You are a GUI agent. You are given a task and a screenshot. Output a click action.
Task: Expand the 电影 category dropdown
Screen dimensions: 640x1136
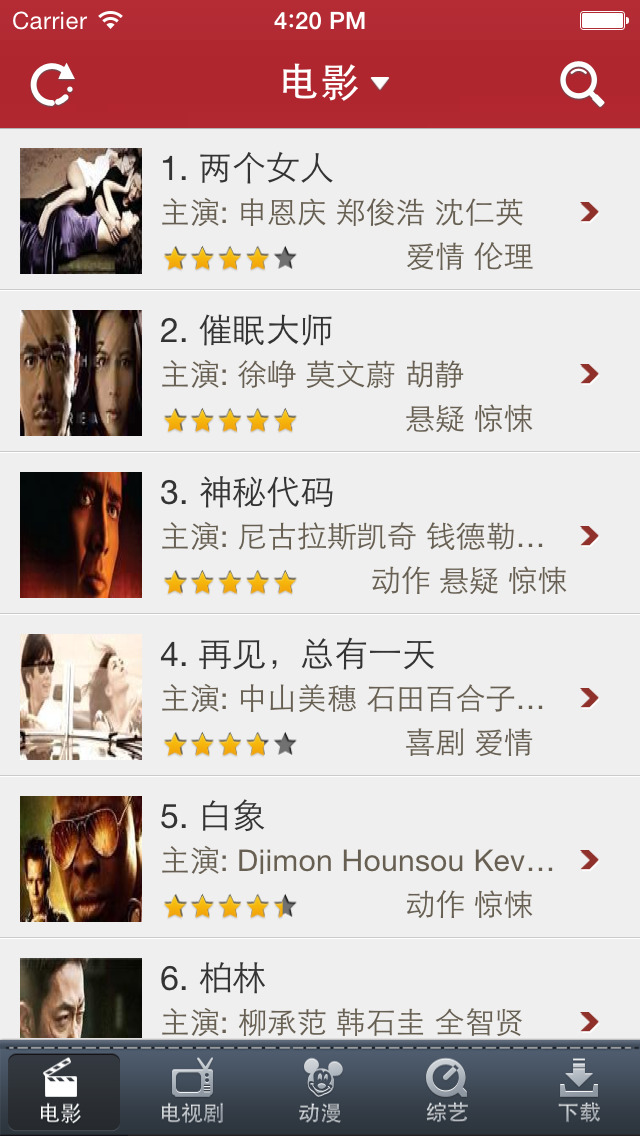[334, 83]
